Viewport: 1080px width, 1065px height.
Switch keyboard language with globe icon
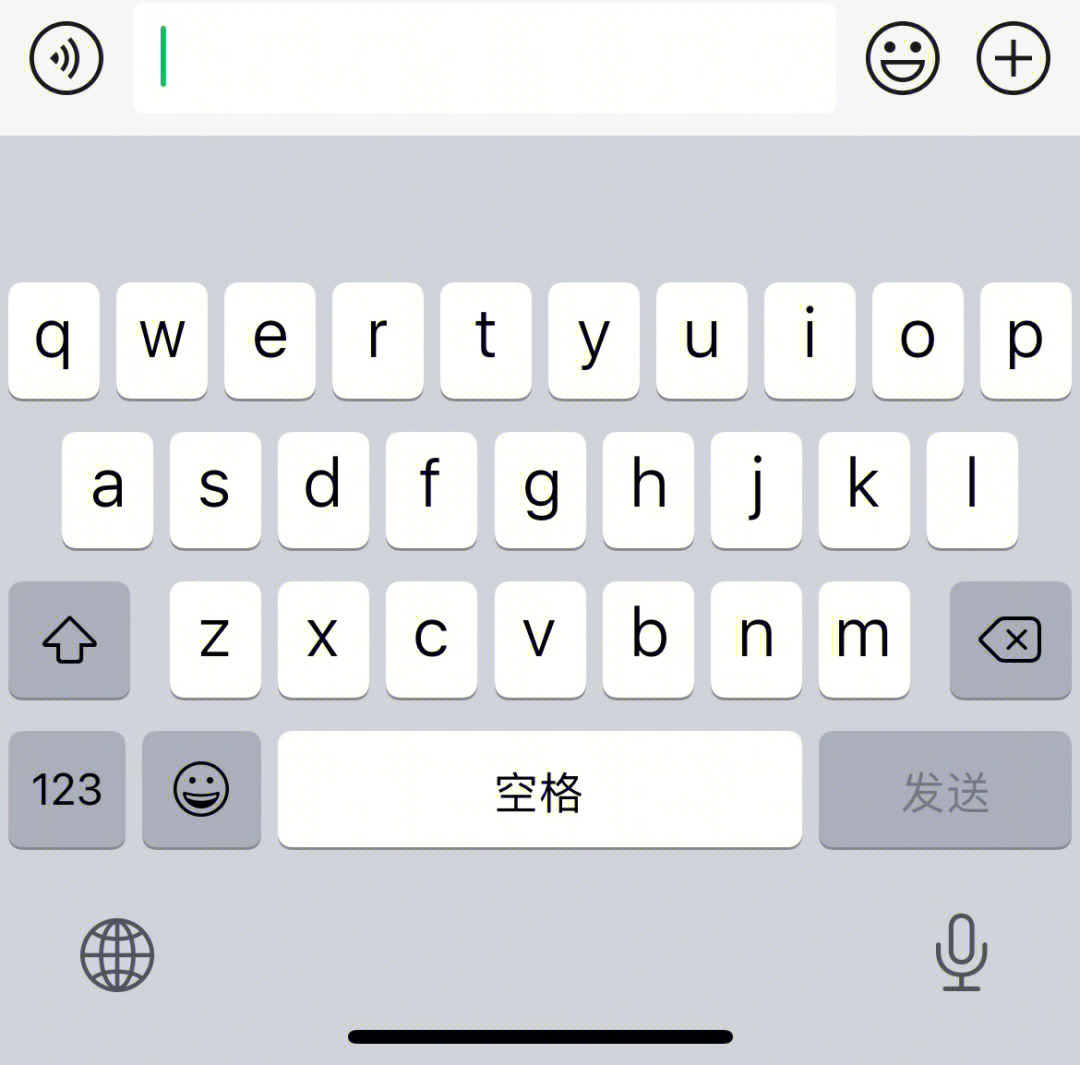117,954
